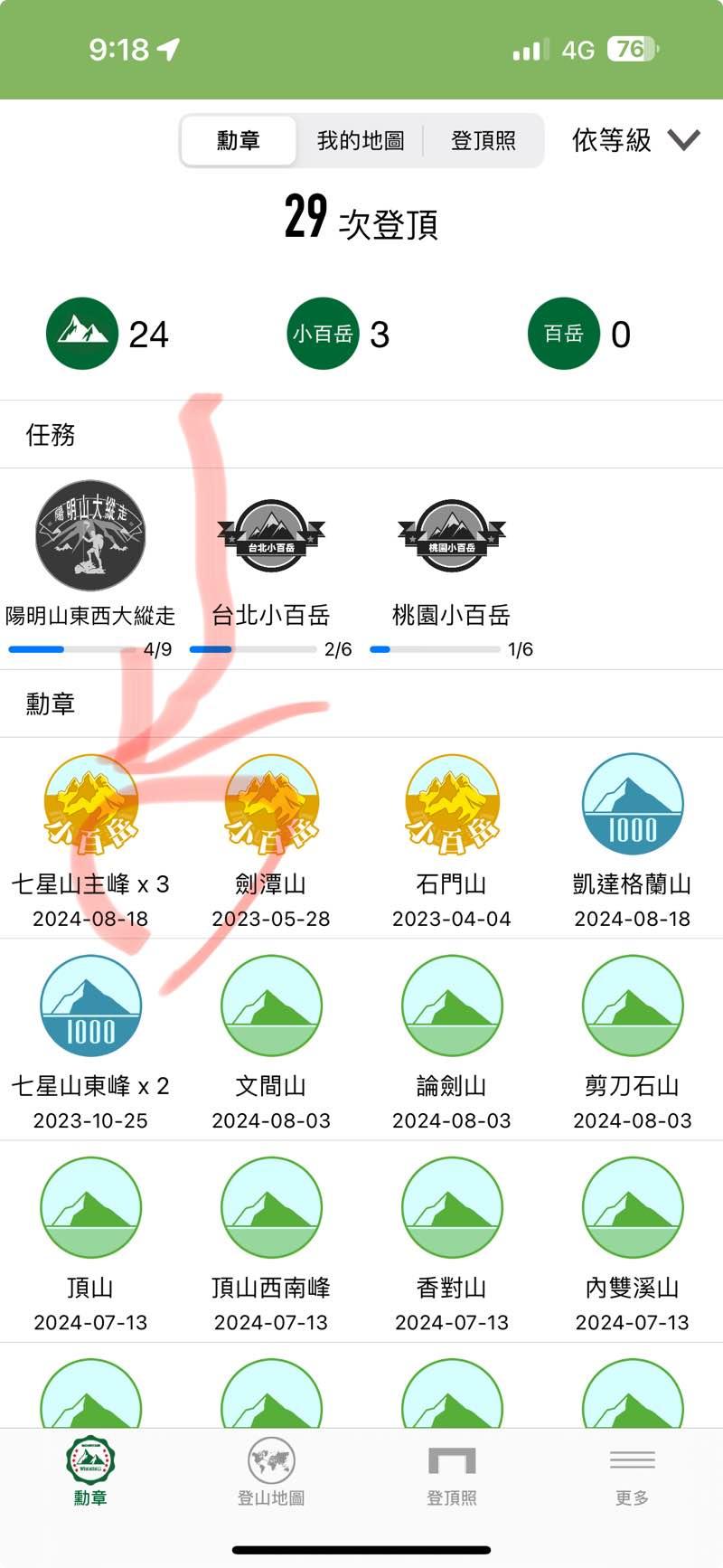Open the 內雙溪山 badge
Image resolution: width=723 pixels, height=1568 pixels.
tap(633, 1208)
